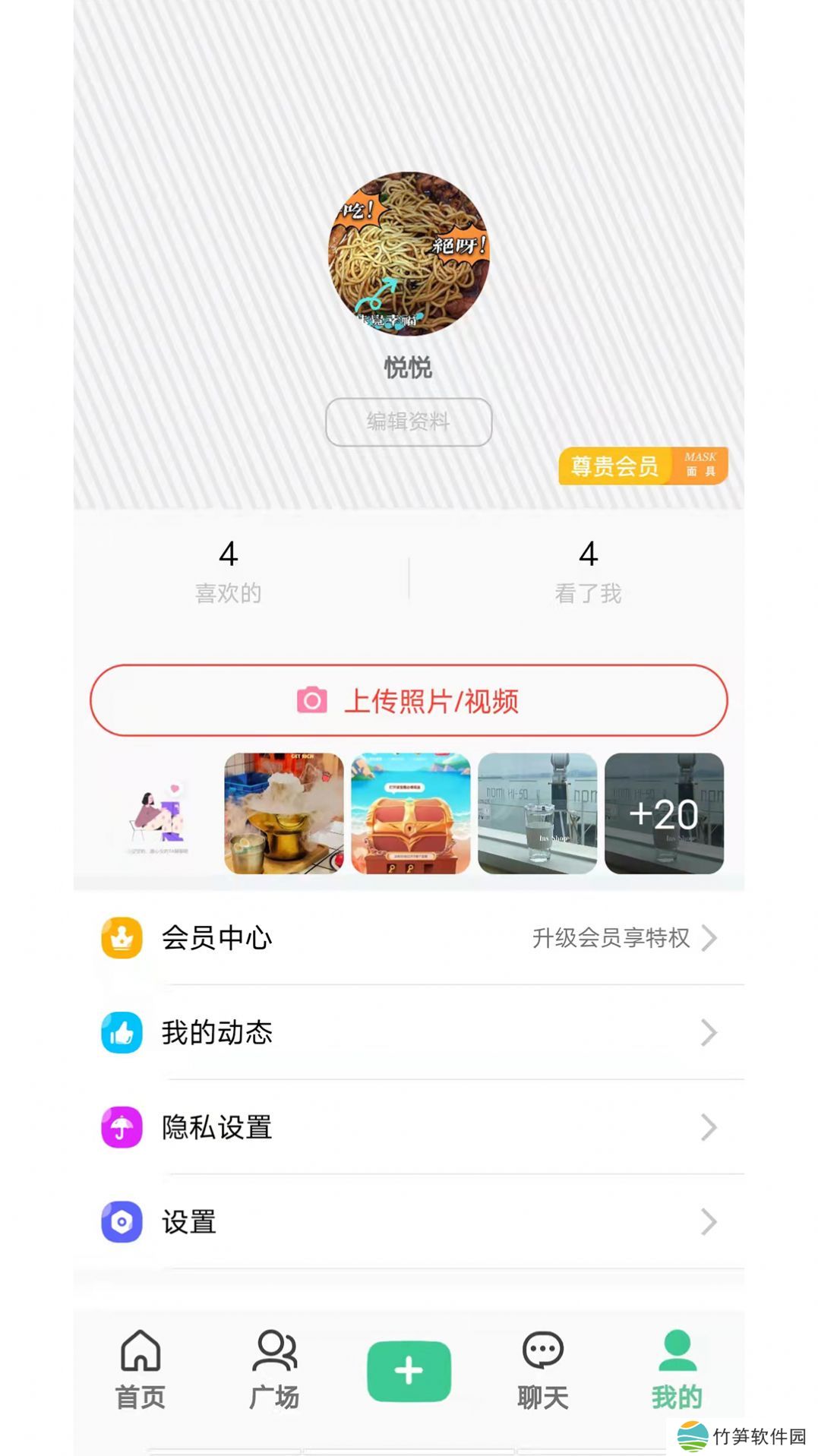Screen dimensions: 818x1456
Task: View the 看了我 visitors
Action: (x=588, y=571)
